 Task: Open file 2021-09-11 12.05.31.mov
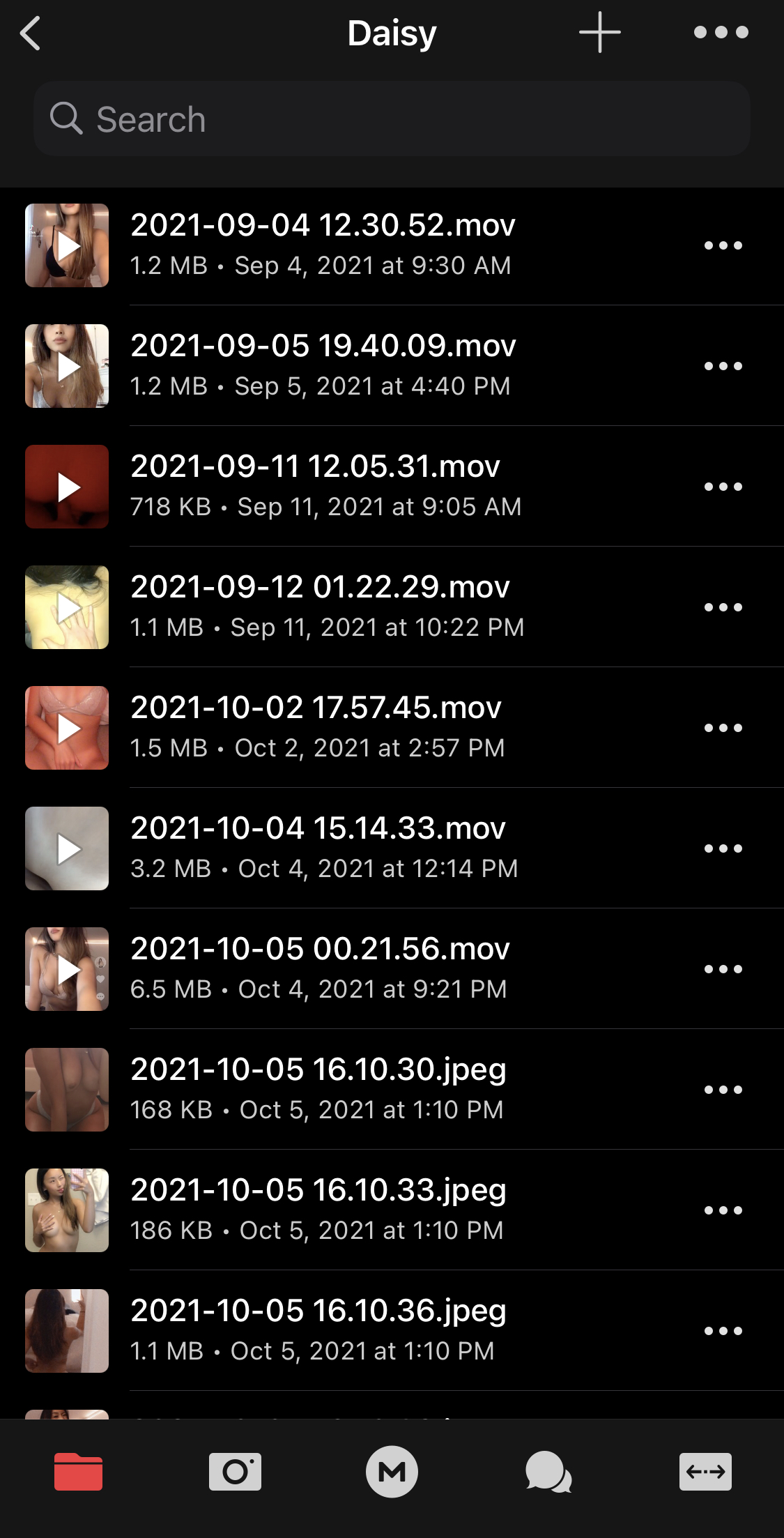click(x=315, y=485)
